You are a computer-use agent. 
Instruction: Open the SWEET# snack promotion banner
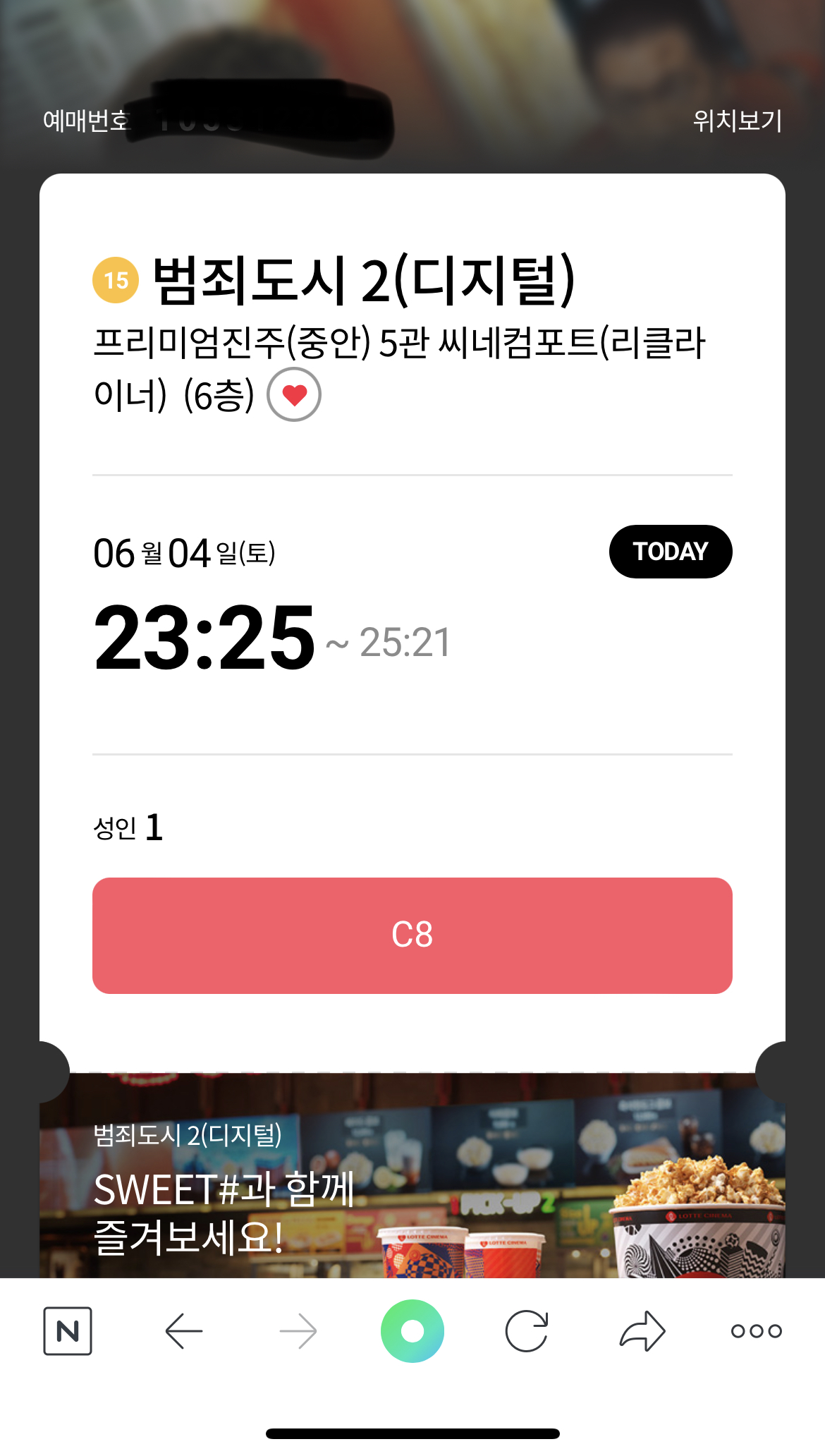pos(412,1185)
